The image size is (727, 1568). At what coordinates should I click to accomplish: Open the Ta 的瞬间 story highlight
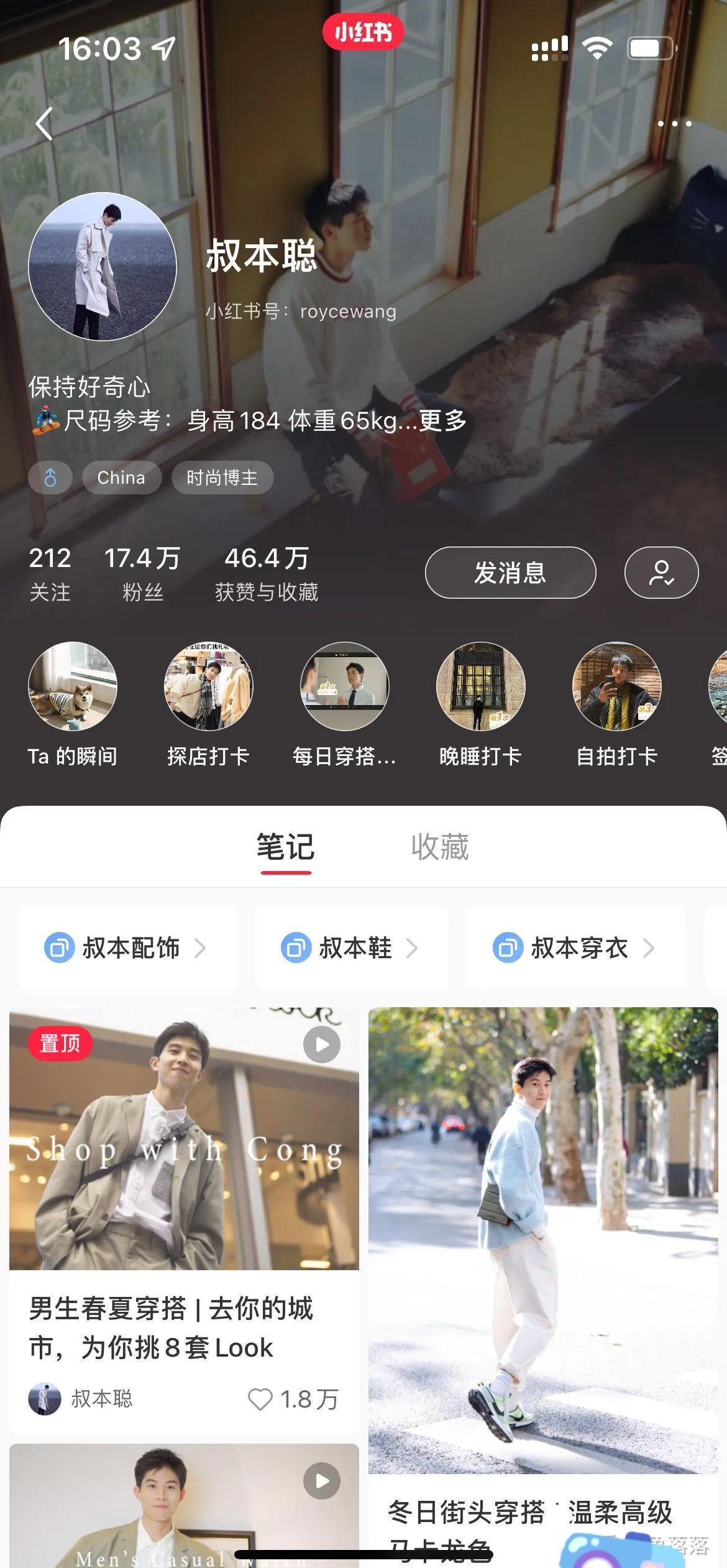pyautogui.click(x=73, y=705)
